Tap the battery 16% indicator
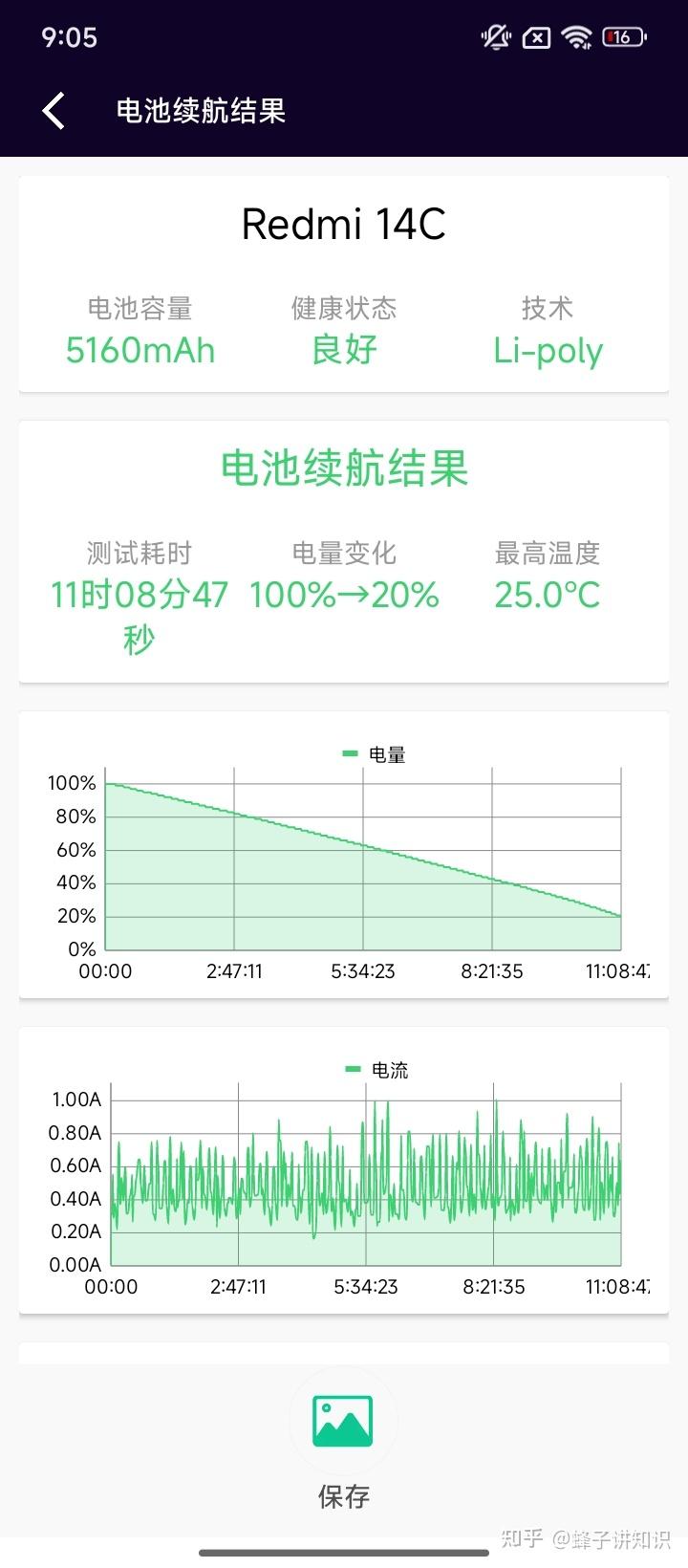Screen dimensions: 688x1568 621,36
